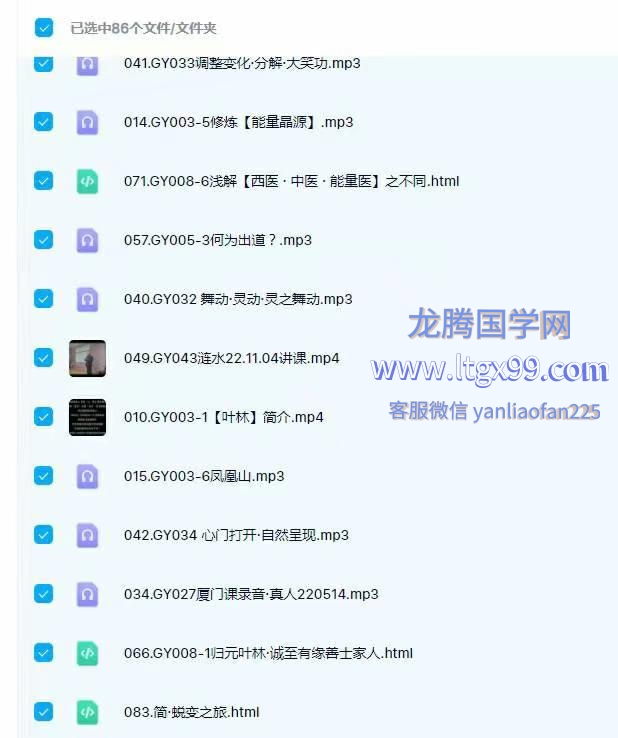
Task: Open 034.GY027厦门课录音·真人220514.mp3
Action: coord(251,594)
